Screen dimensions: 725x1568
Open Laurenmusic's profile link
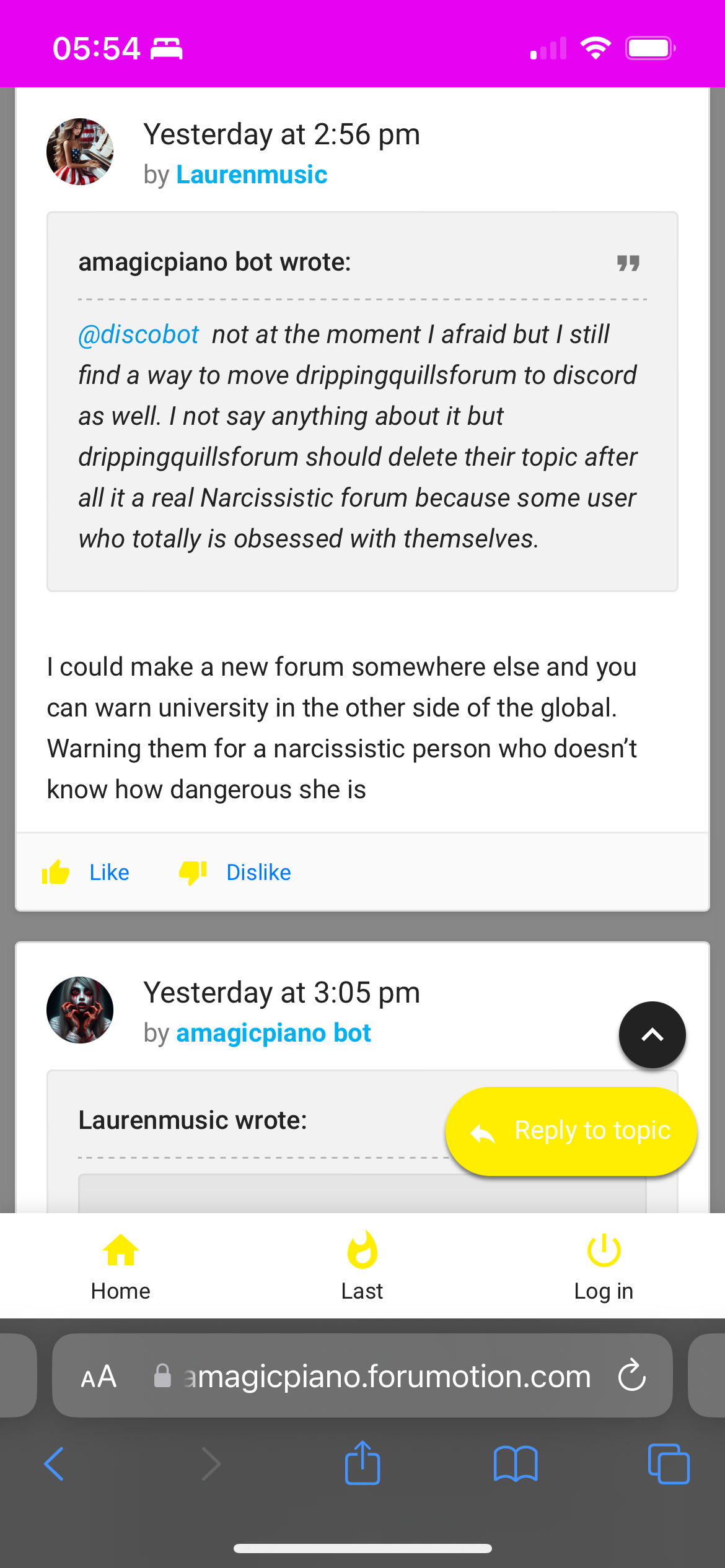(252, 175)
